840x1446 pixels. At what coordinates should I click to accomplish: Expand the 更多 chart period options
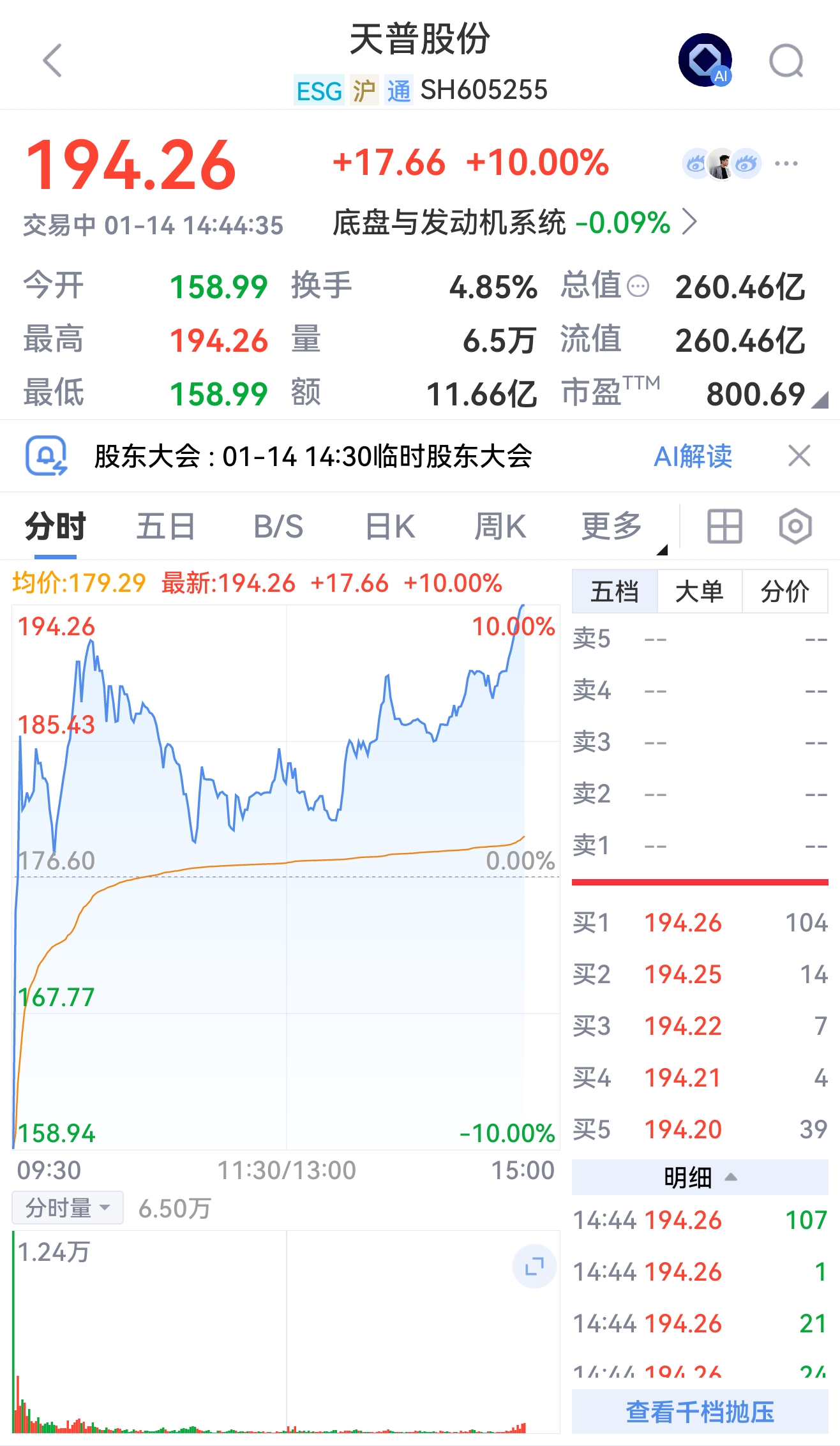click(x=613, y=527)
